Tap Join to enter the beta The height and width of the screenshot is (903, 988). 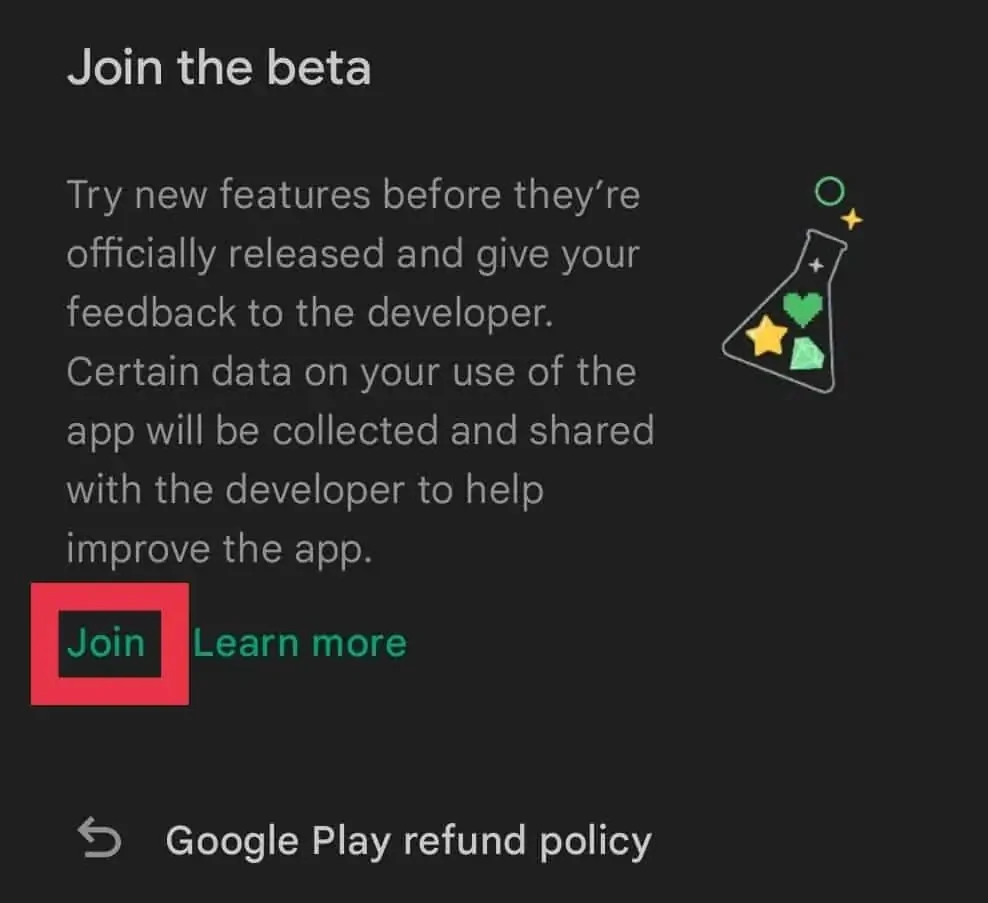click(x=107, y=642)
